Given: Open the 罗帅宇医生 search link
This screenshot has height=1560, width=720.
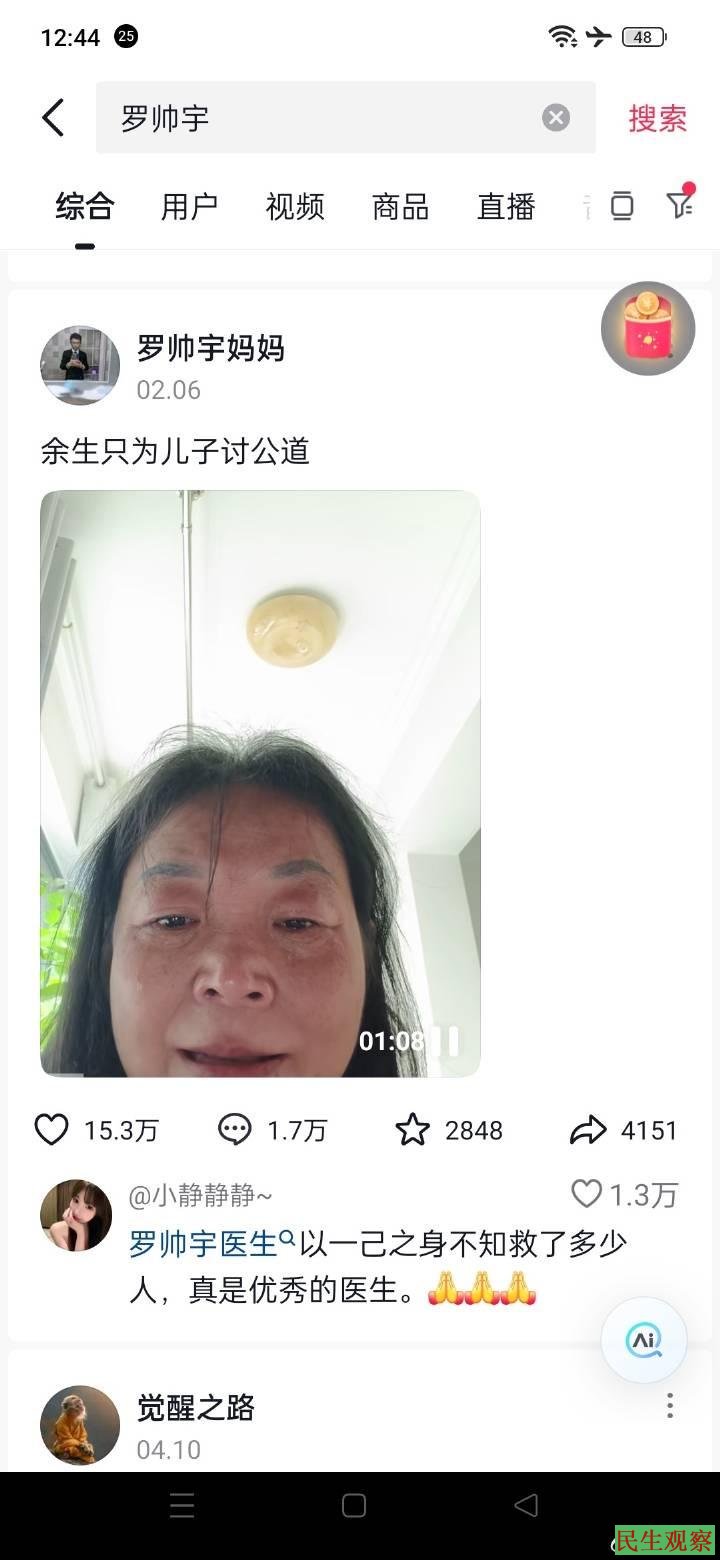Looking at the screenshot, I should pos(204,1244).
